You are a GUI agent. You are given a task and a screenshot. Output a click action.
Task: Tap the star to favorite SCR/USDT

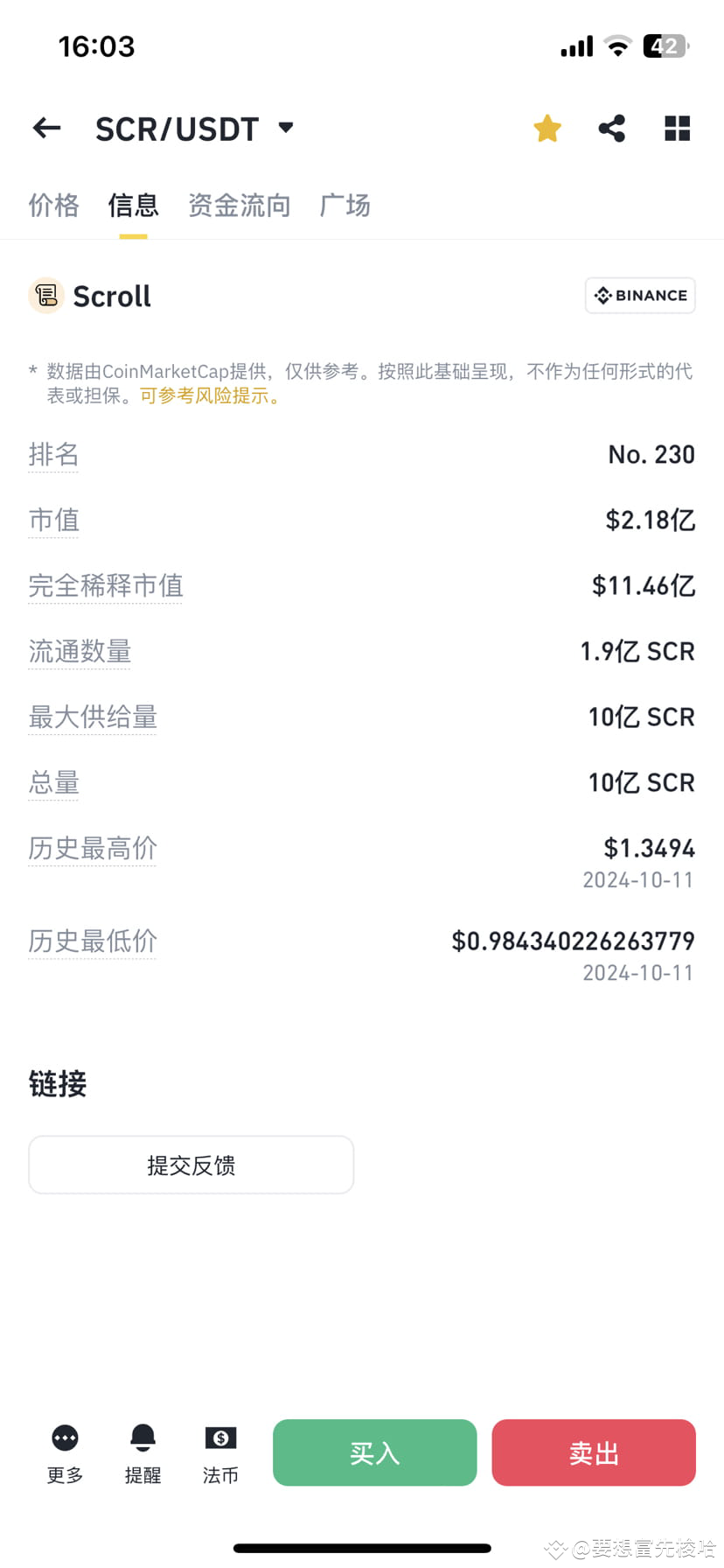coord(546,128)
